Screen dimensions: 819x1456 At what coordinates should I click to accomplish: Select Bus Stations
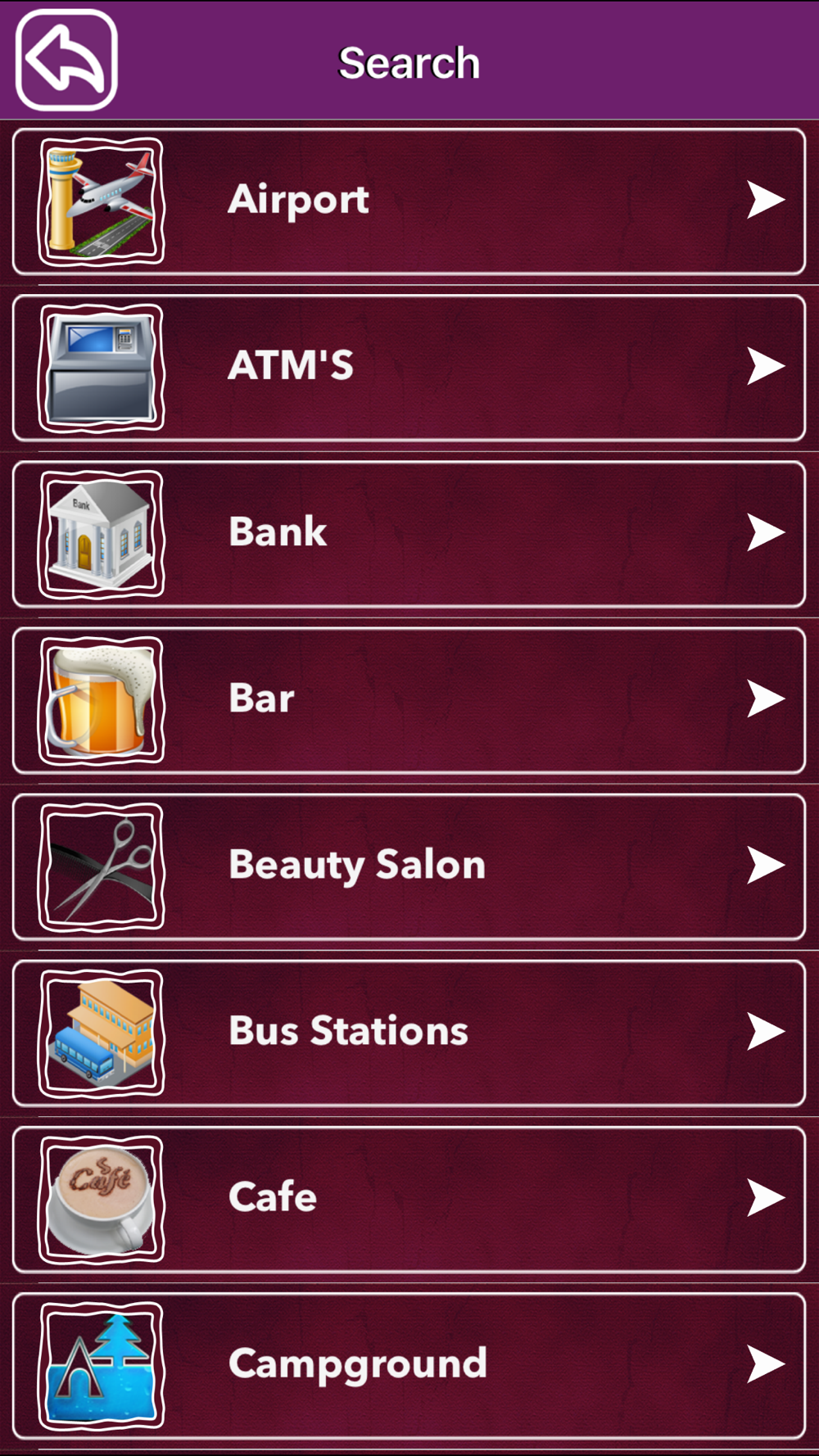[x=409, y=1033]
